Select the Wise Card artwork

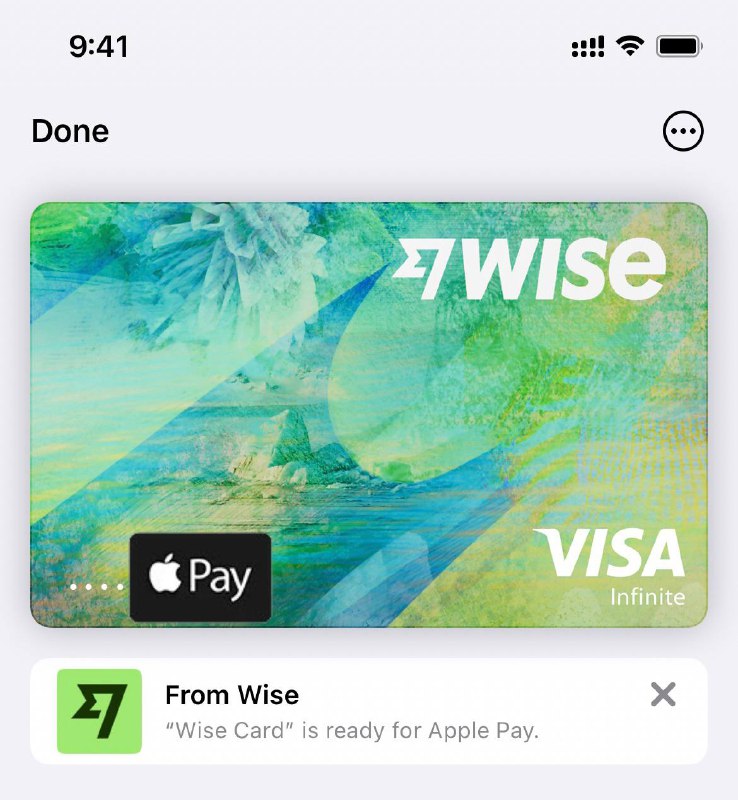point(369,415)
